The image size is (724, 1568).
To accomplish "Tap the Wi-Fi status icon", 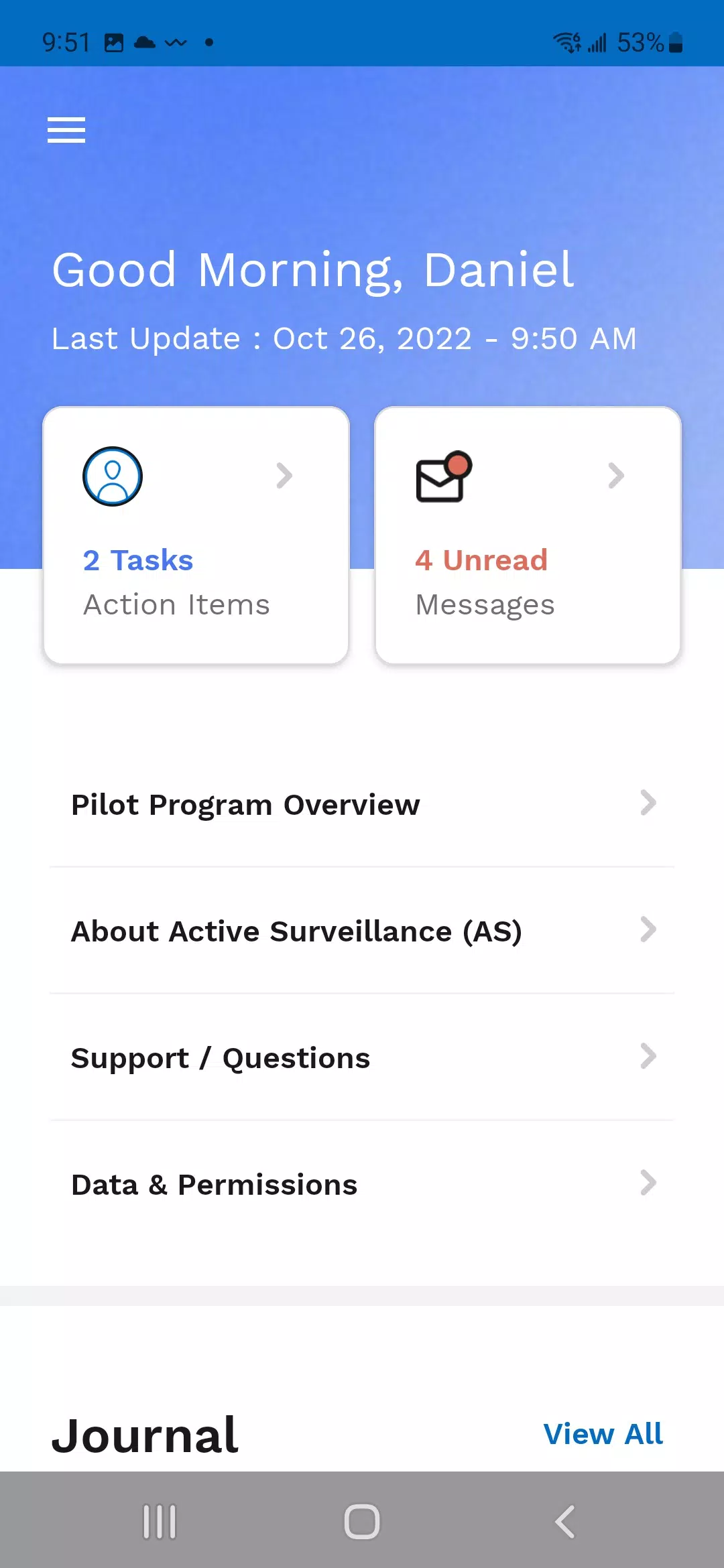I will 566,42.
